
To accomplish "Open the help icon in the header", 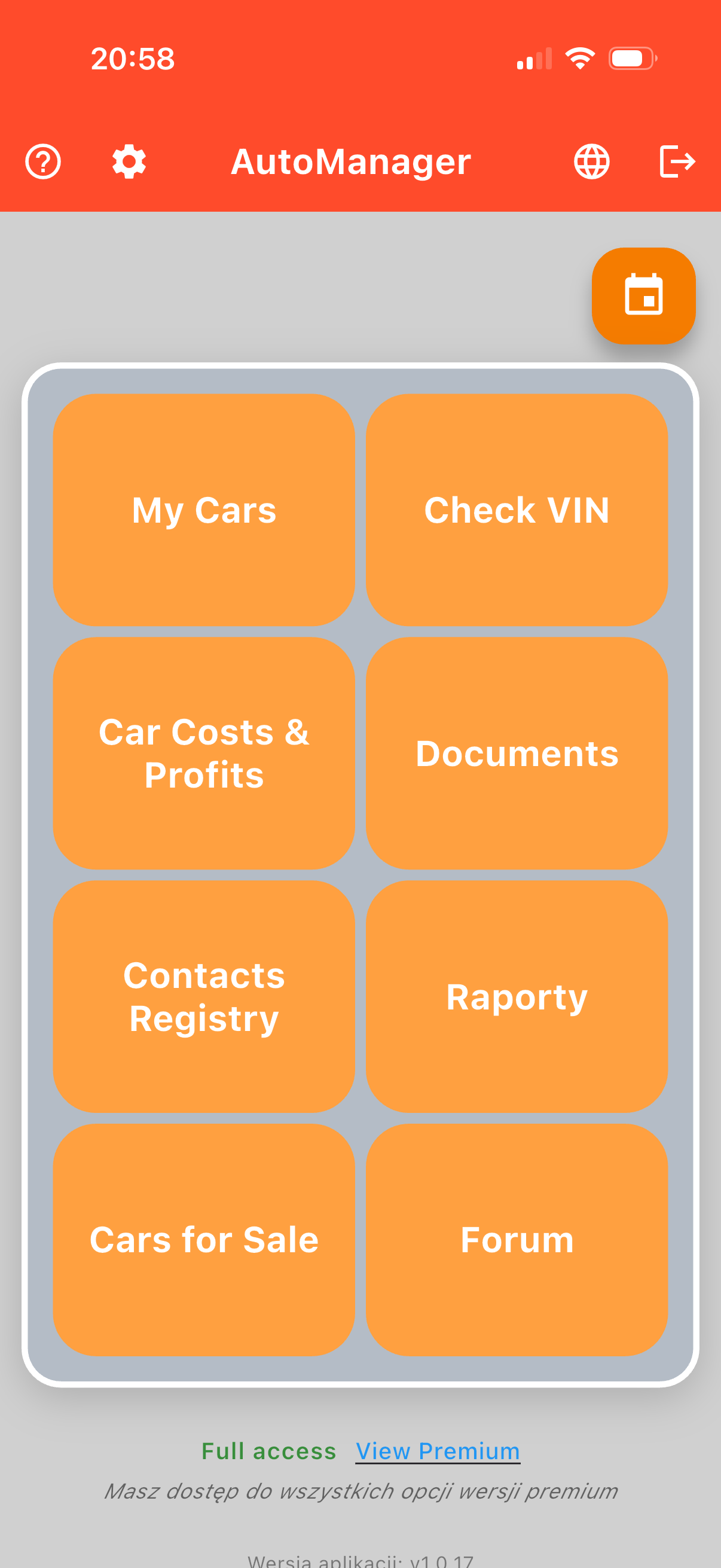I will pos(42,161).
